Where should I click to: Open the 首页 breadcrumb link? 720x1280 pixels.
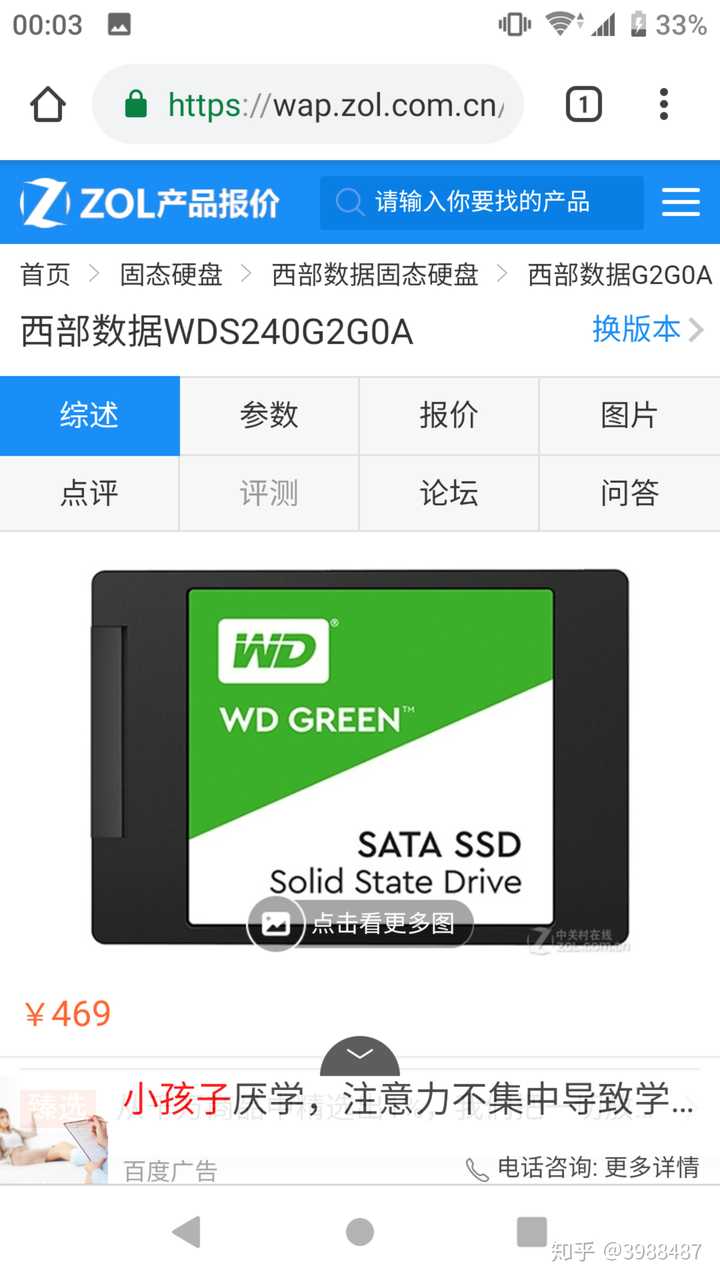[44, 275]
